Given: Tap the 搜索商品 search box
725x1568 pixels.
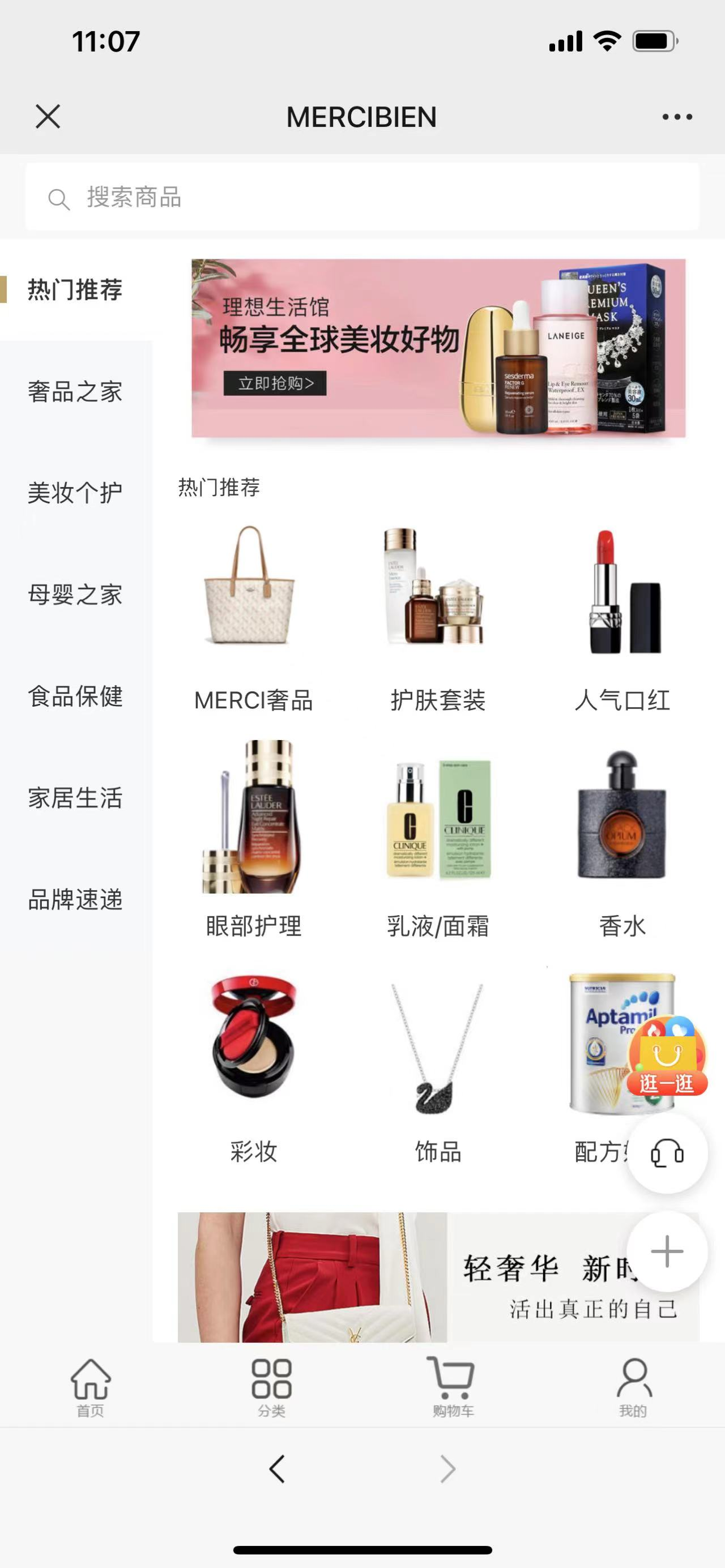Looking at the screenshot, I should coord(362,198).
